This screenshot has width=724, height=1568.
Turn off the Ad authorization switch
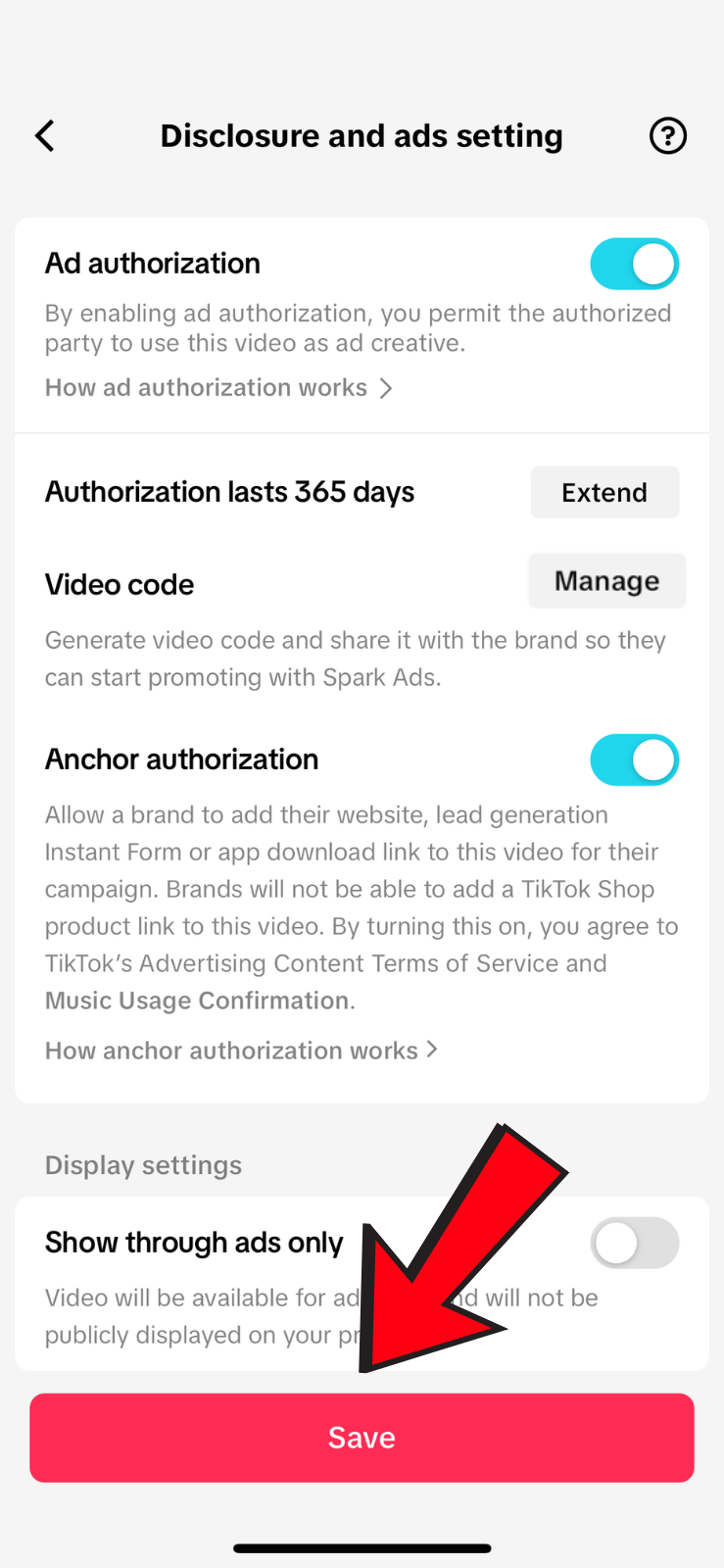pos(634,264)
